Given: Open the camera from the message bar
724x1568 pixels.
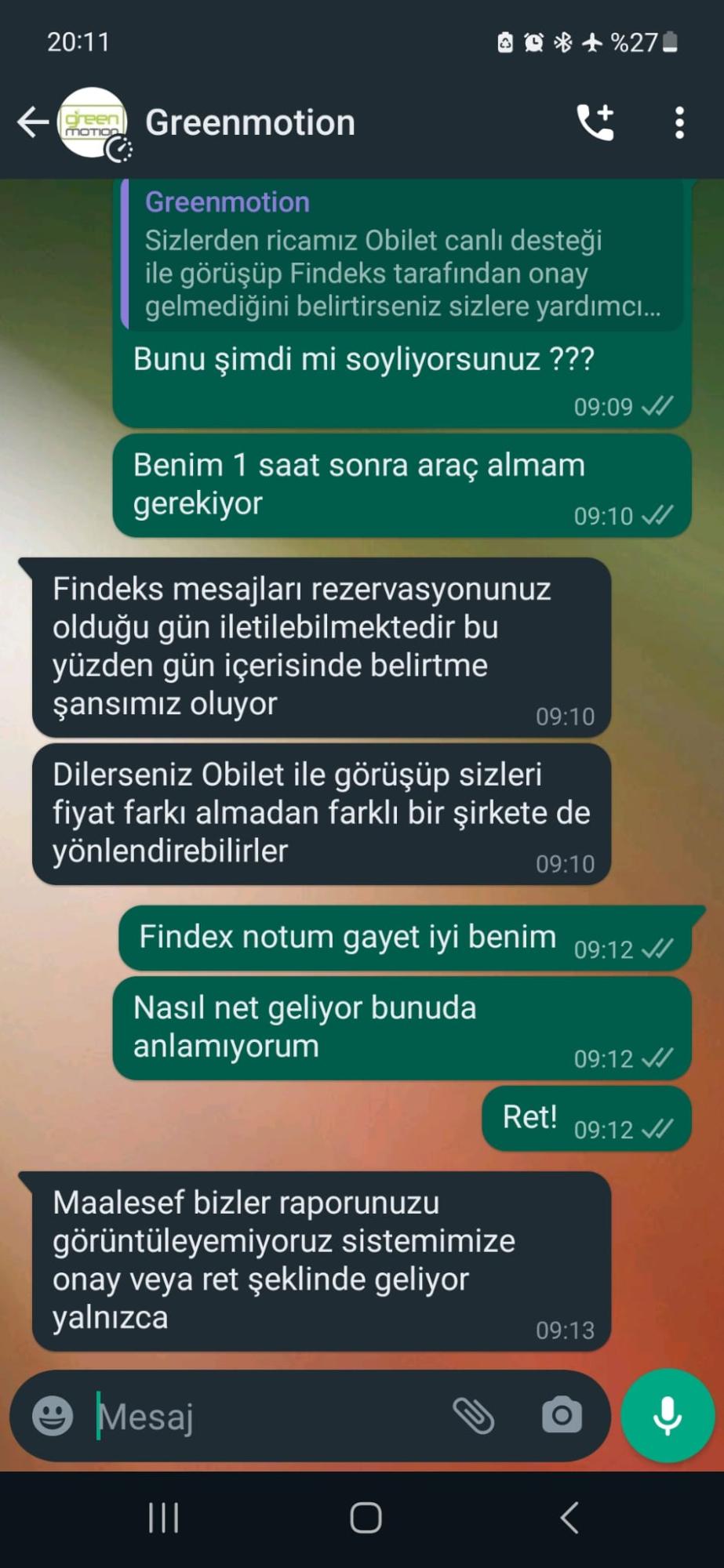Looking at the screenshot, I should click(x=562, y=1417).
